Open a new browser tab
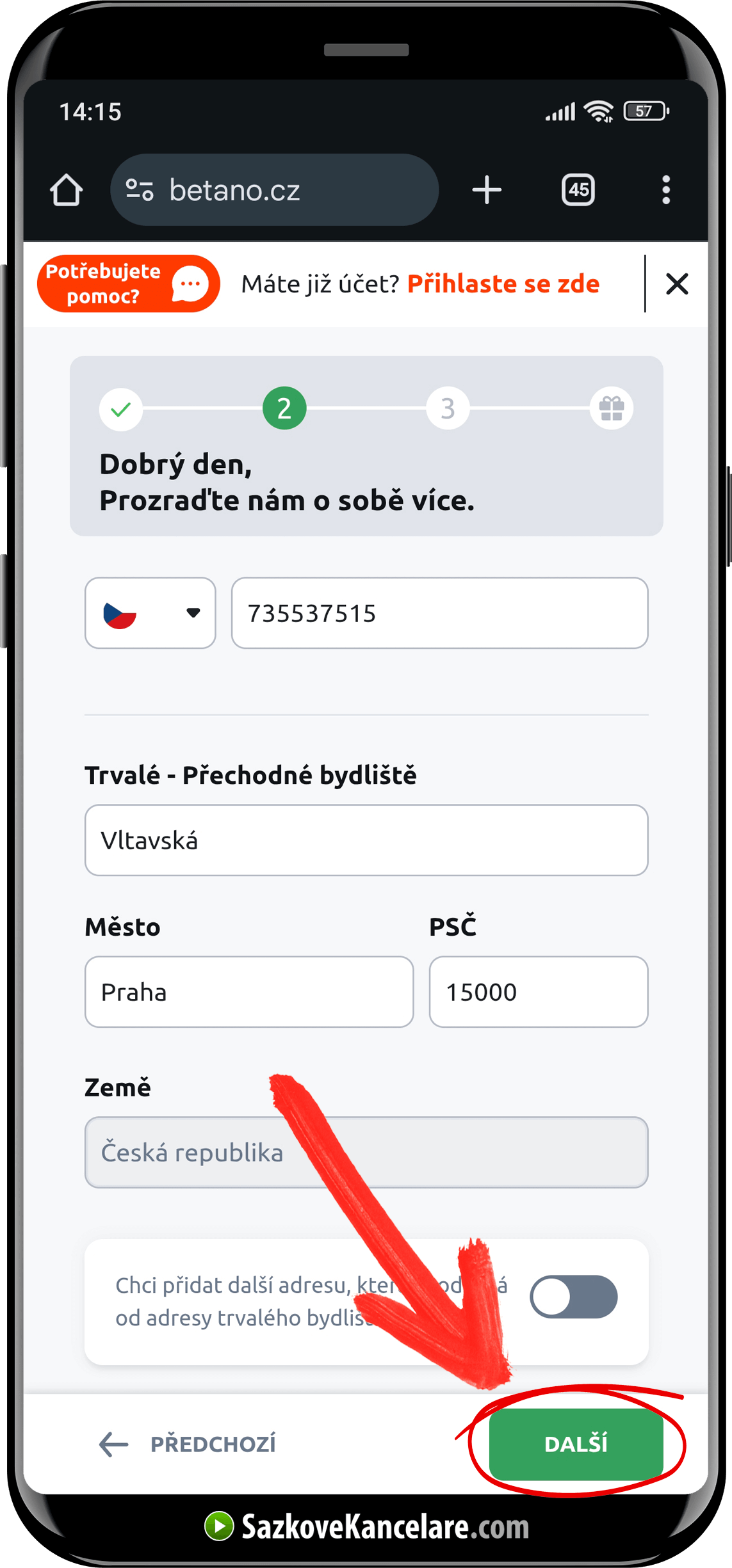This screenshot has height=1568, width=732. pyautogui.click(x=487, y=190)
